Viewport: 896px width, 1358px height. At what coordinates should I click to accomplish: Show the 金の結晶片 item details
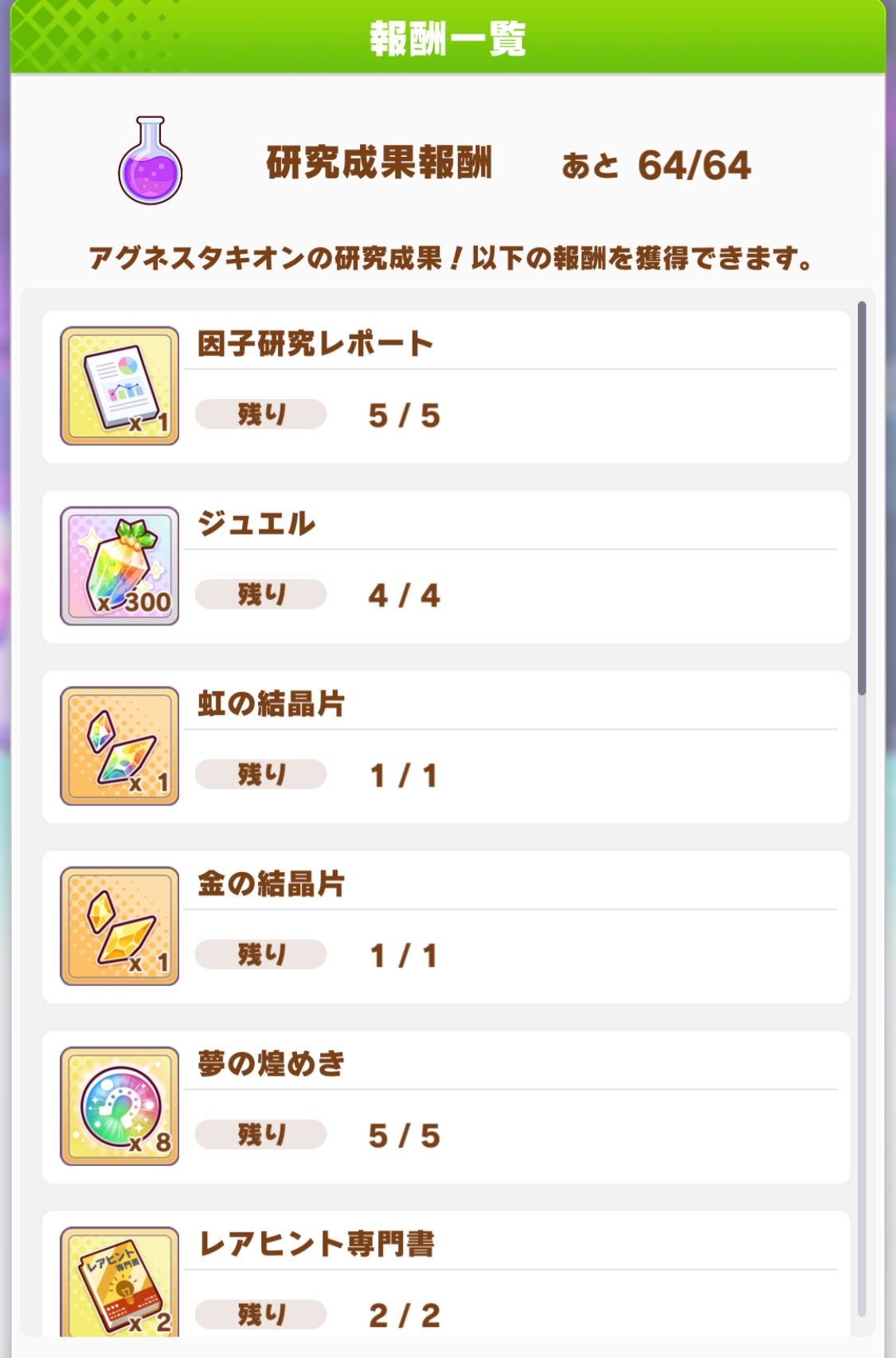tap(119, 926)
